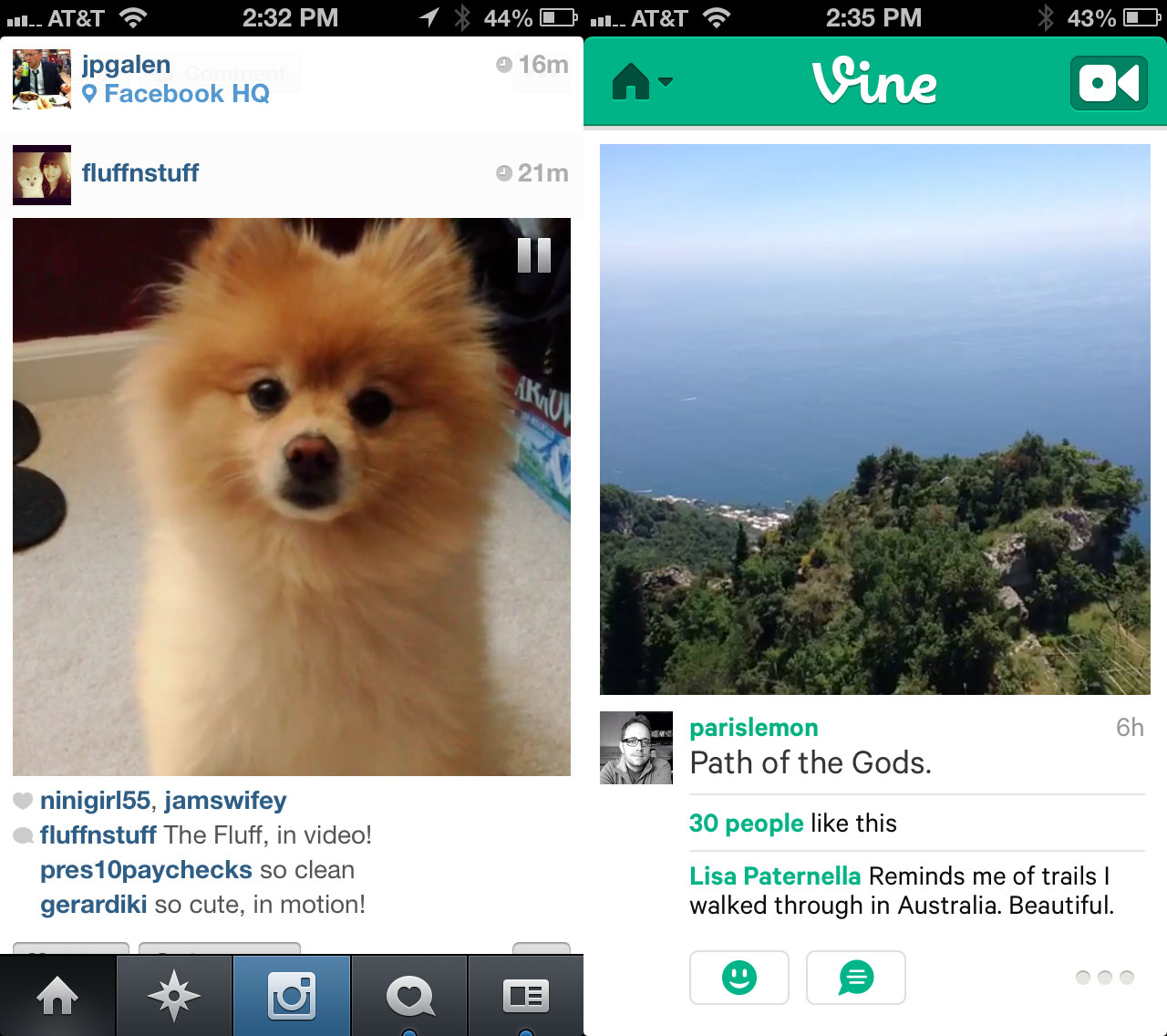This screenshot has height=1036, width=1167.
Task: Open ninigirl55's profile from likes
Action: click(95, 801)
